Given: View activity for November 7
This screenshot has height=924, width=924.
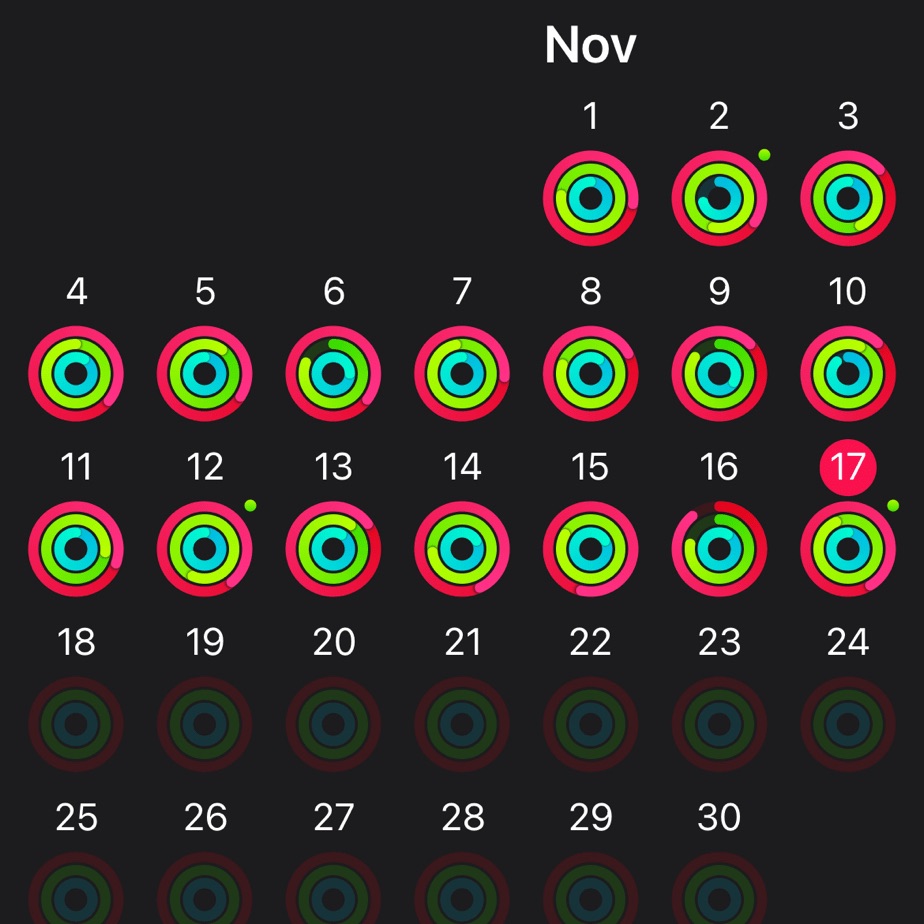Looking at the screenshot, I should 462,374.
